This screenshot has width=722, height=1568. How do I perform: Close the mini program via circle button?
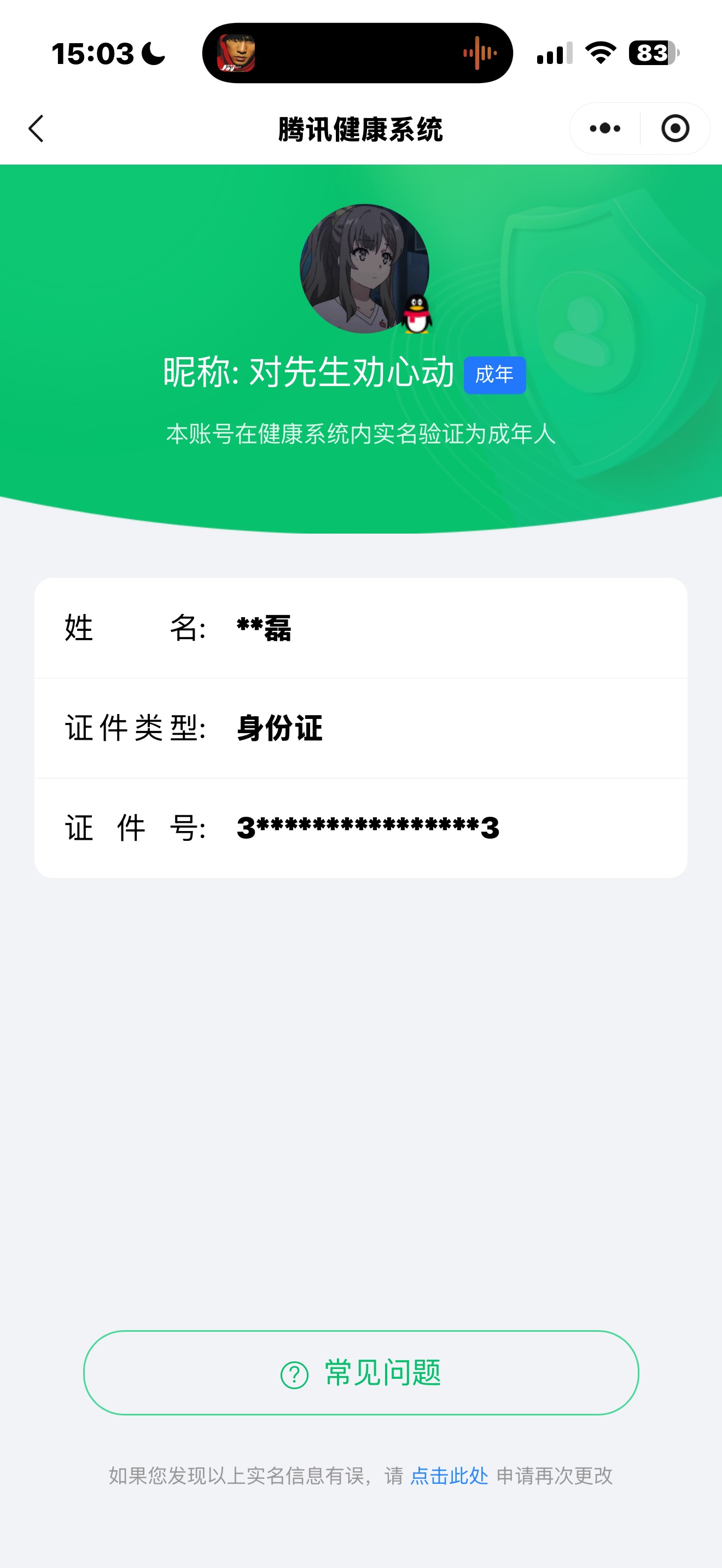[674, 128]
